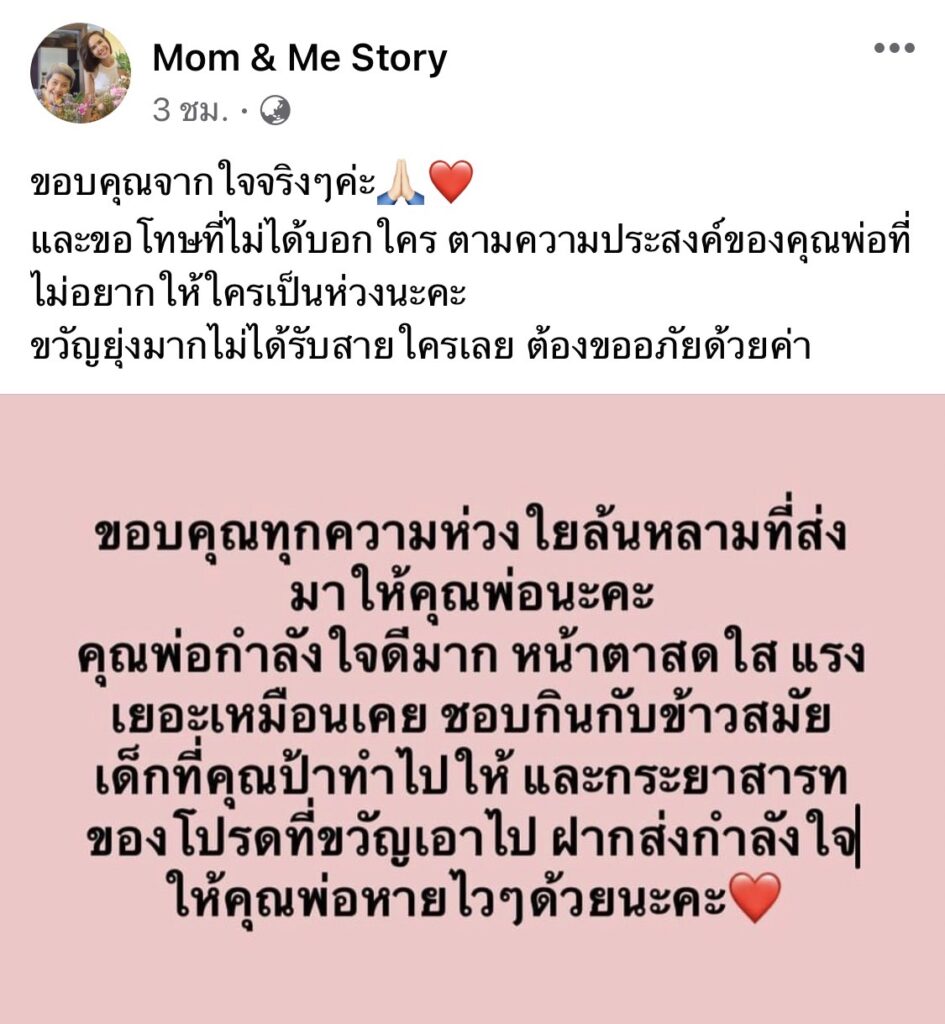This screenshot has height=1024, width=945.
Task: Open the post's three-dot options menu
Action: coord(893,49)
